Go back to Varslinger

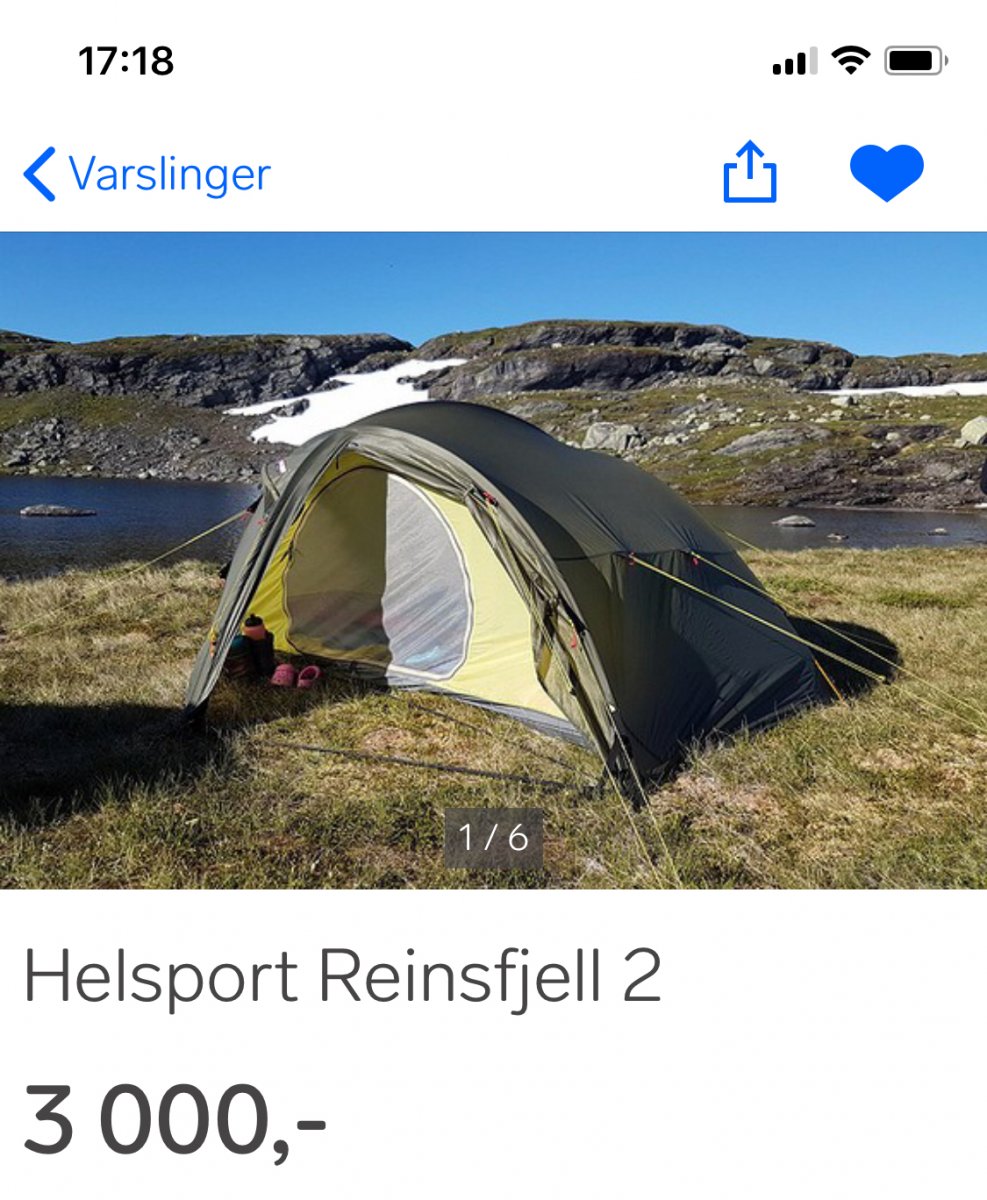[146, 174]
